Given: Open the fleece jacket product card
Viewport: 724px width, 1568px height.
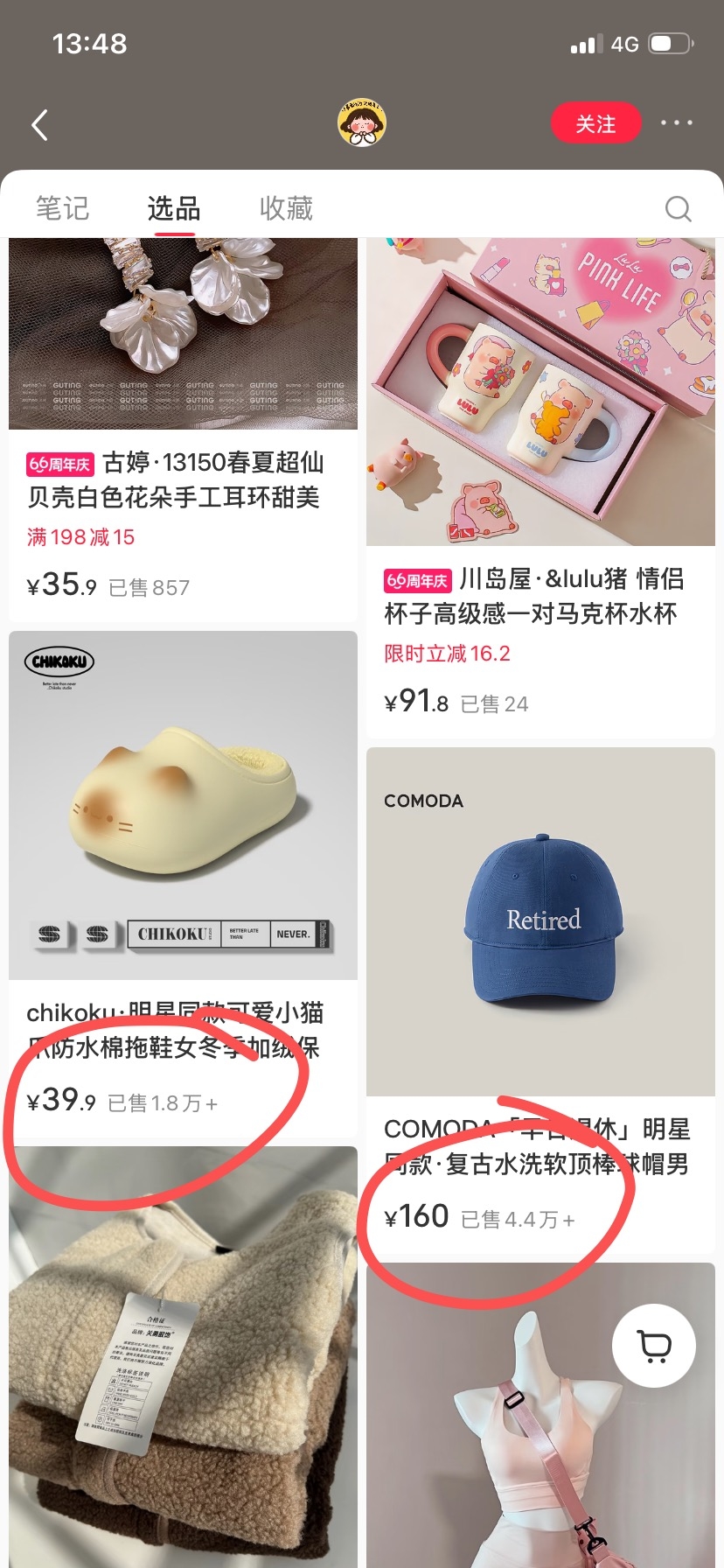Looking at the screenshot, I should click(183, 1357).
